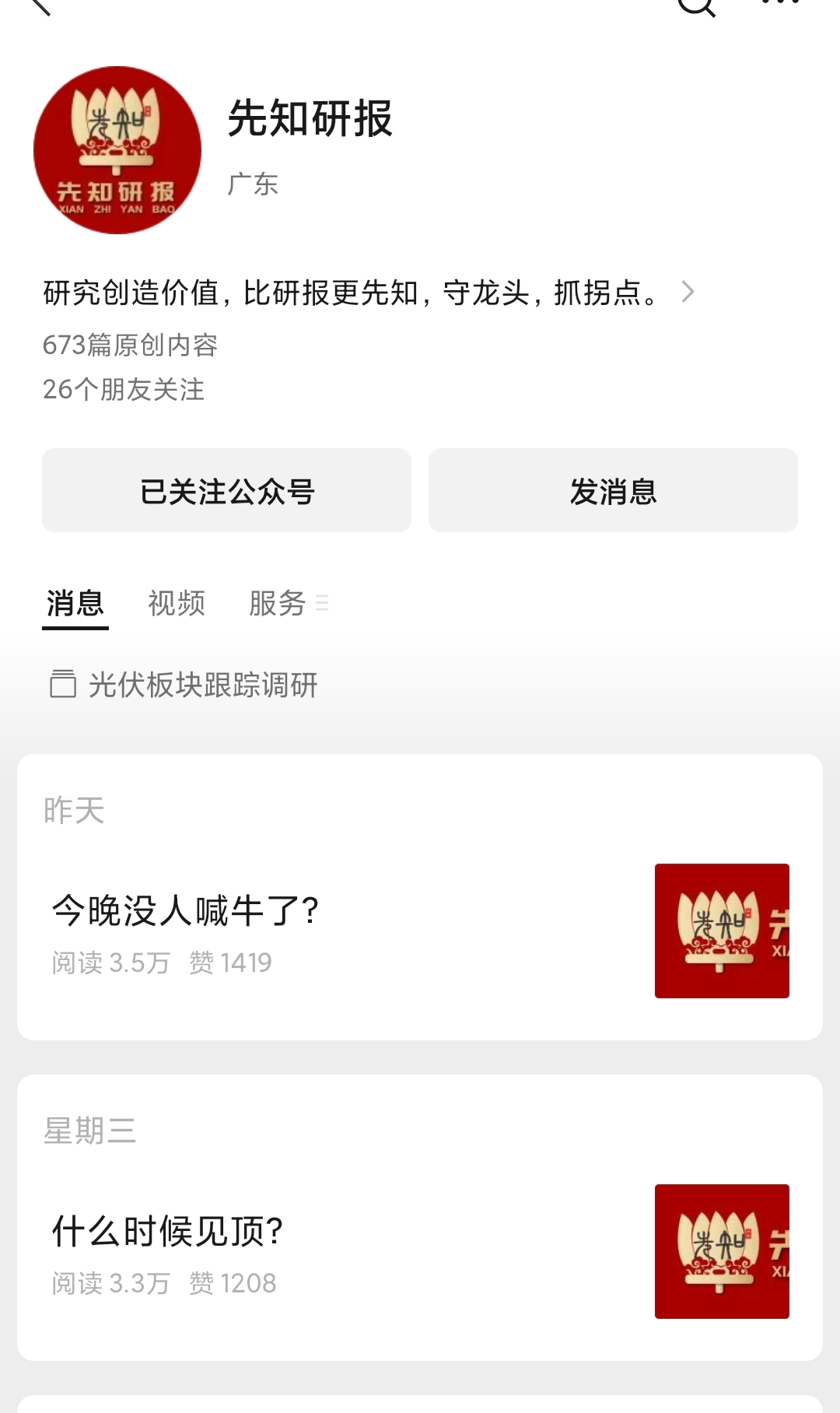Image resolution: width=840 pixels, height=1413 pixels.
Task: Send a message via 发消息
Action: [613, 490]
